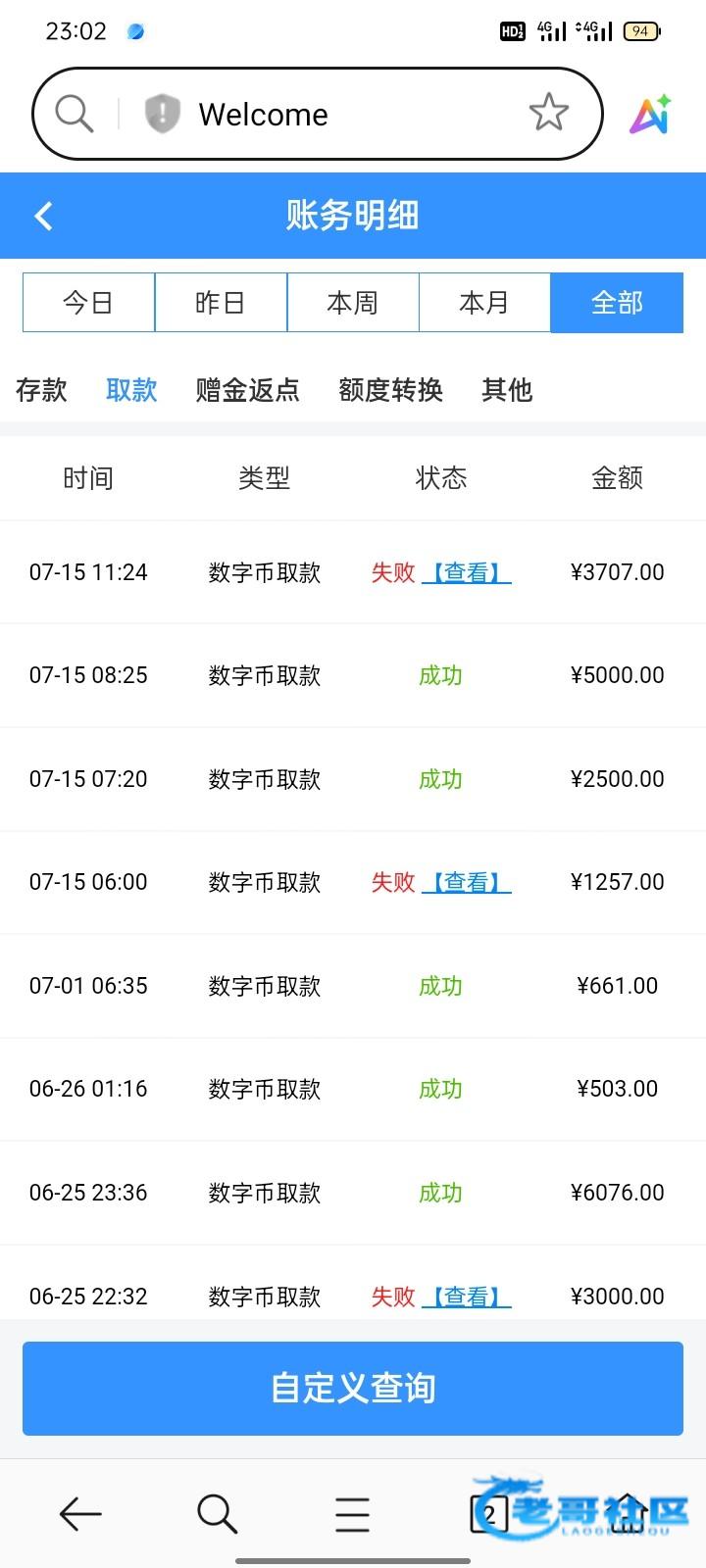This screenshot has width=706, height=1568.
Task: Open 自定义查询 custom search
Action: (353, 1389)
